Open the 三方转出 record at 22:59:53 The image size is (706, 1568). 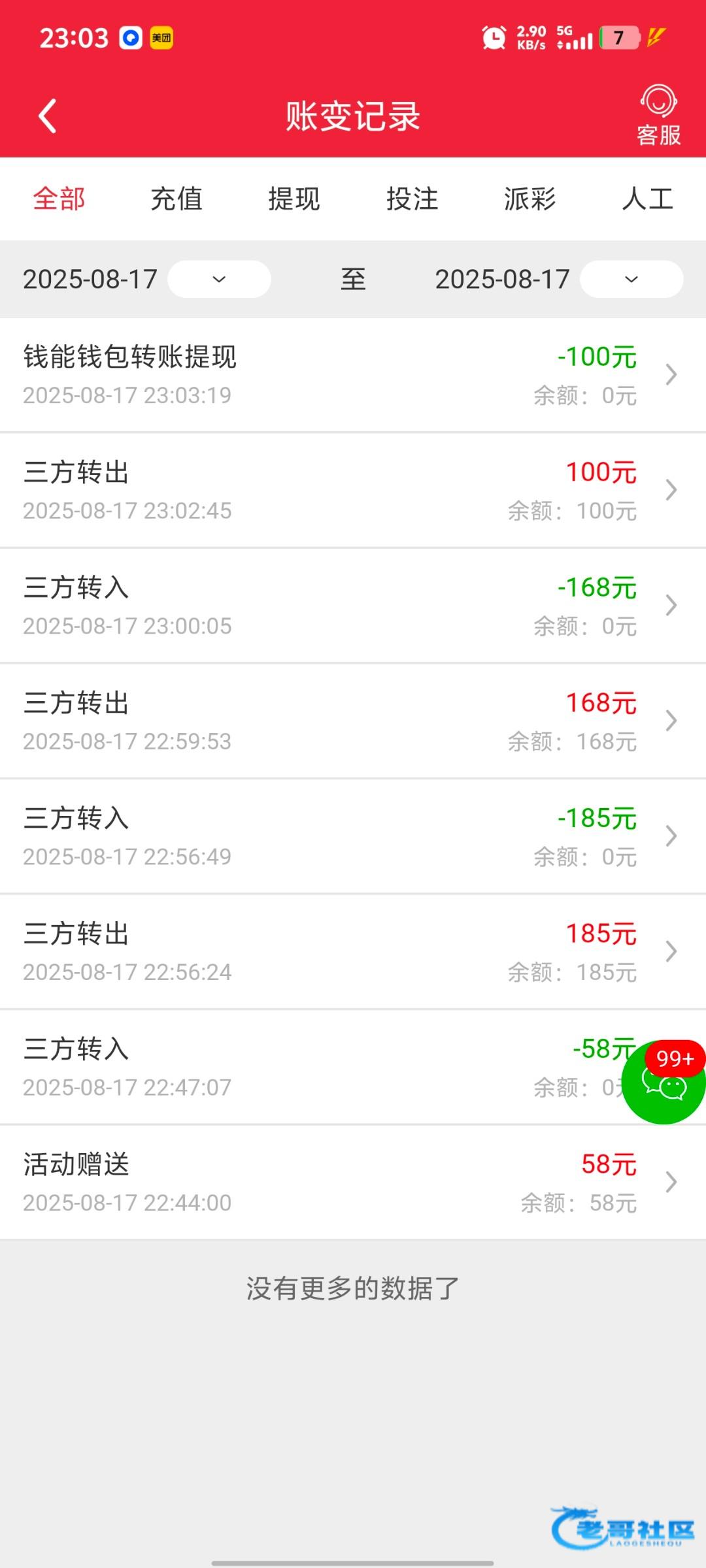pyautogui.click(x=353, y=721)
